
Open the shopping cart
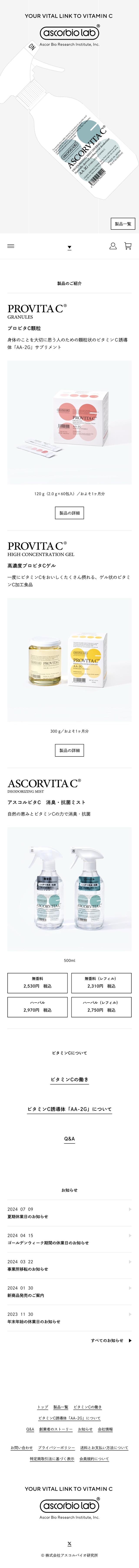(127, 246)
